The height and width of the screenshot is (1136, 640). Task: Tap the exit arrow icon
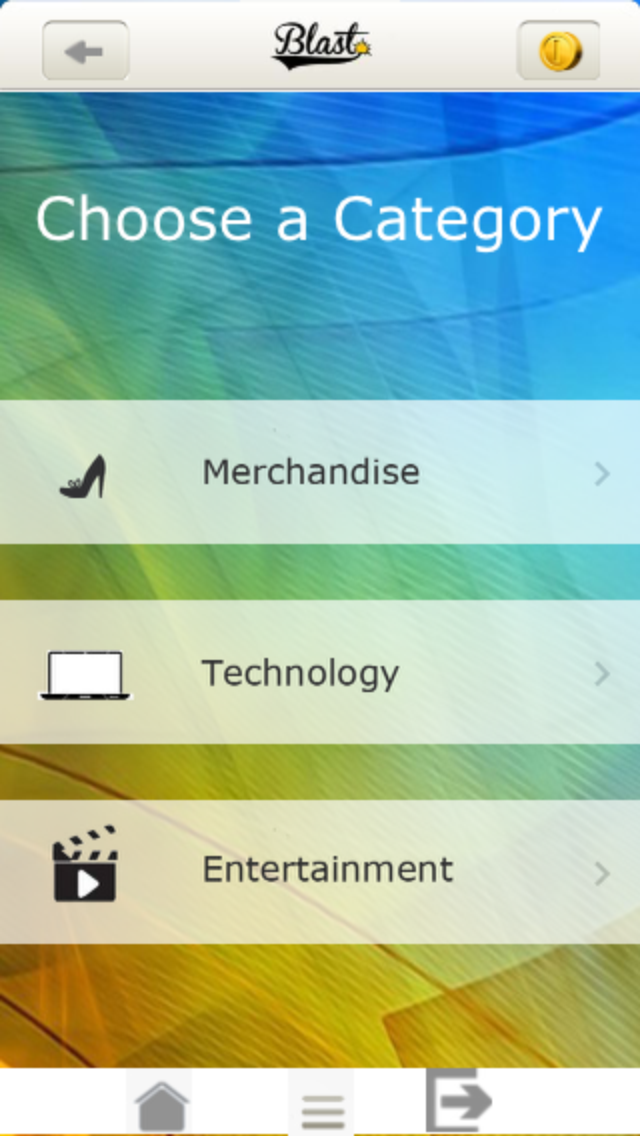tap(458, 1100)
